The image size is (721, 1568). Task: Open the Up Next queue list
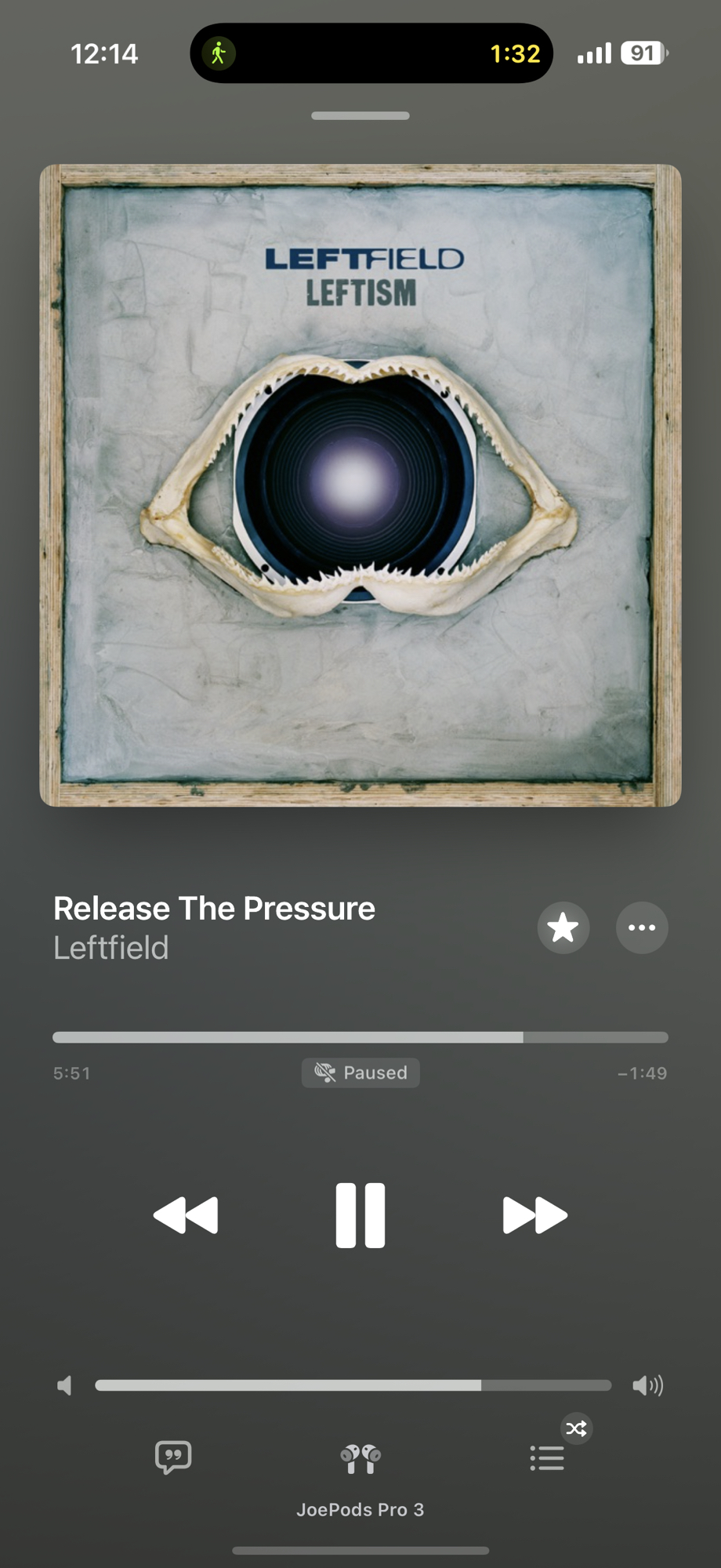point(547,1458)
